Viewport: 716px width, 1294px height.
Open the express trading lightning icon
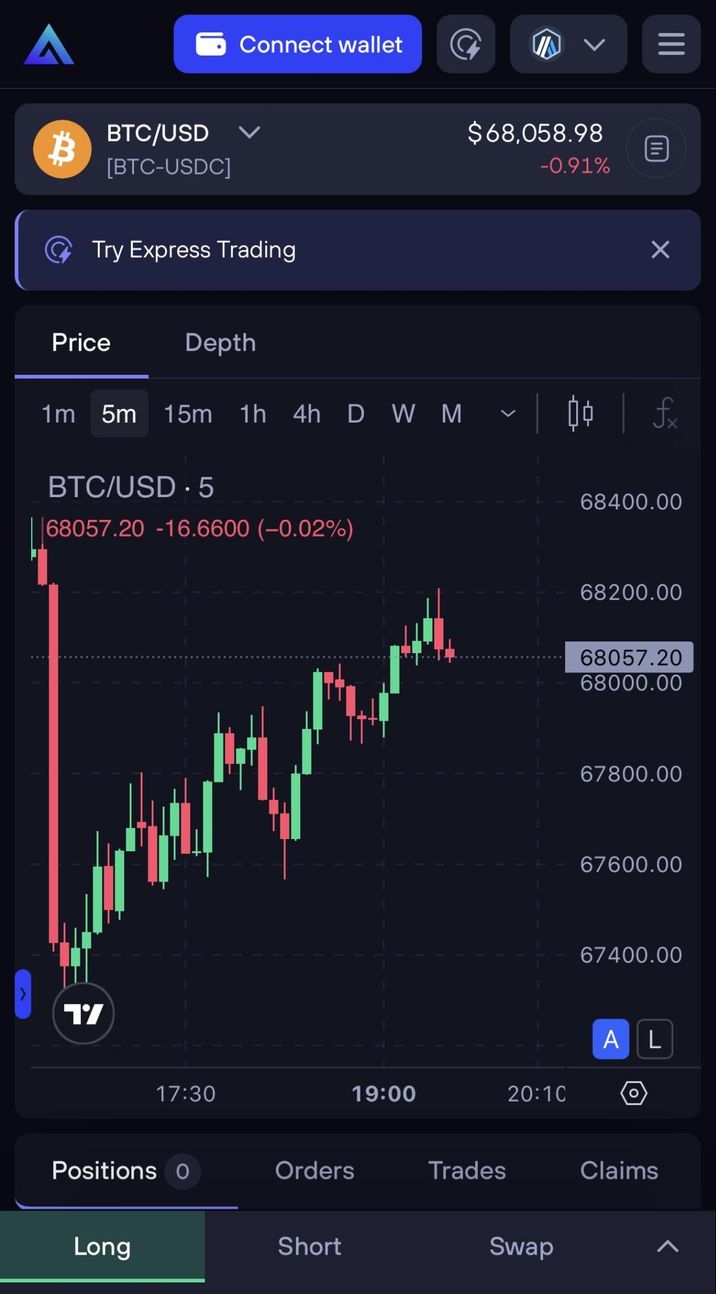(466, 44)
